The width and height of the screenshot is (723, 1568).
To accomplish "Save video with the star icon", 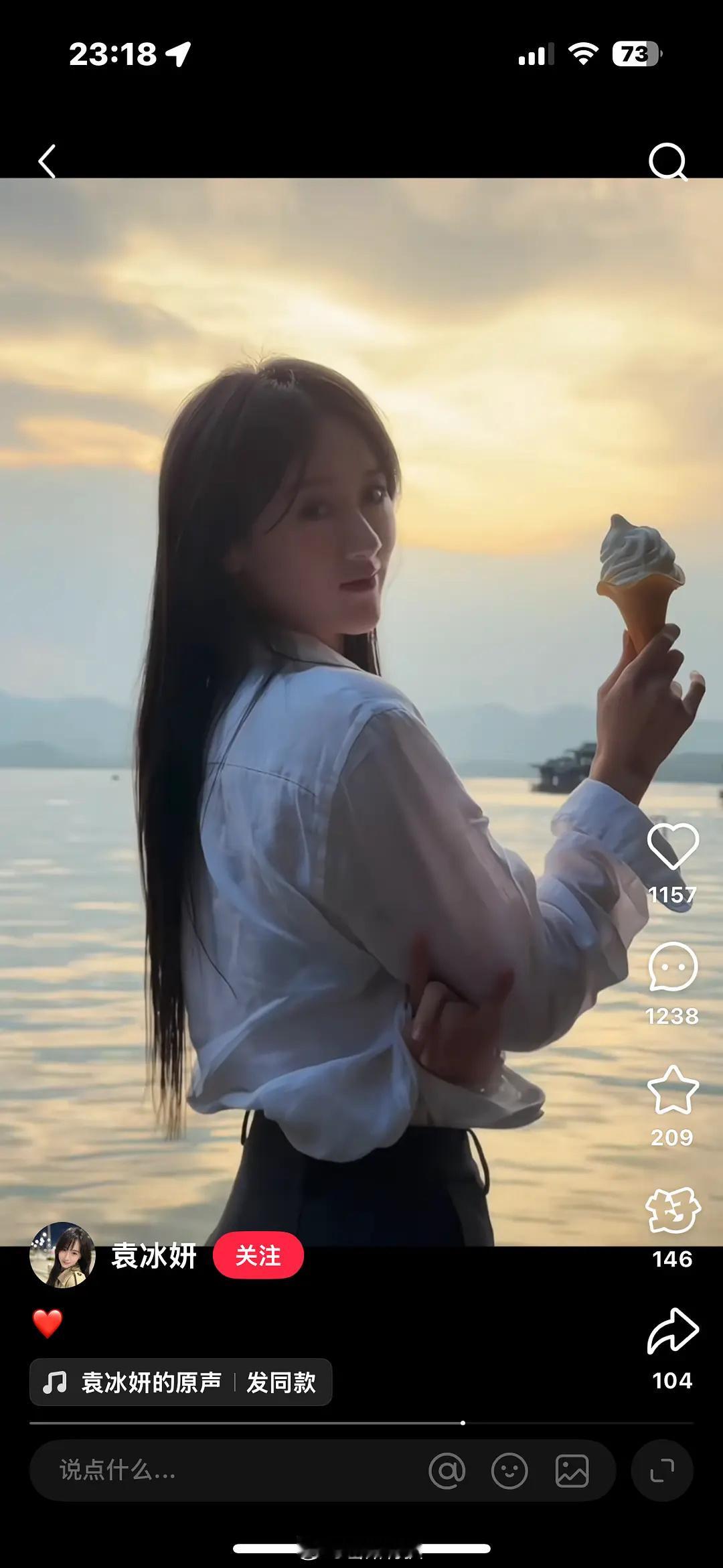I will pyautogui.click(x=672, y=1090).
